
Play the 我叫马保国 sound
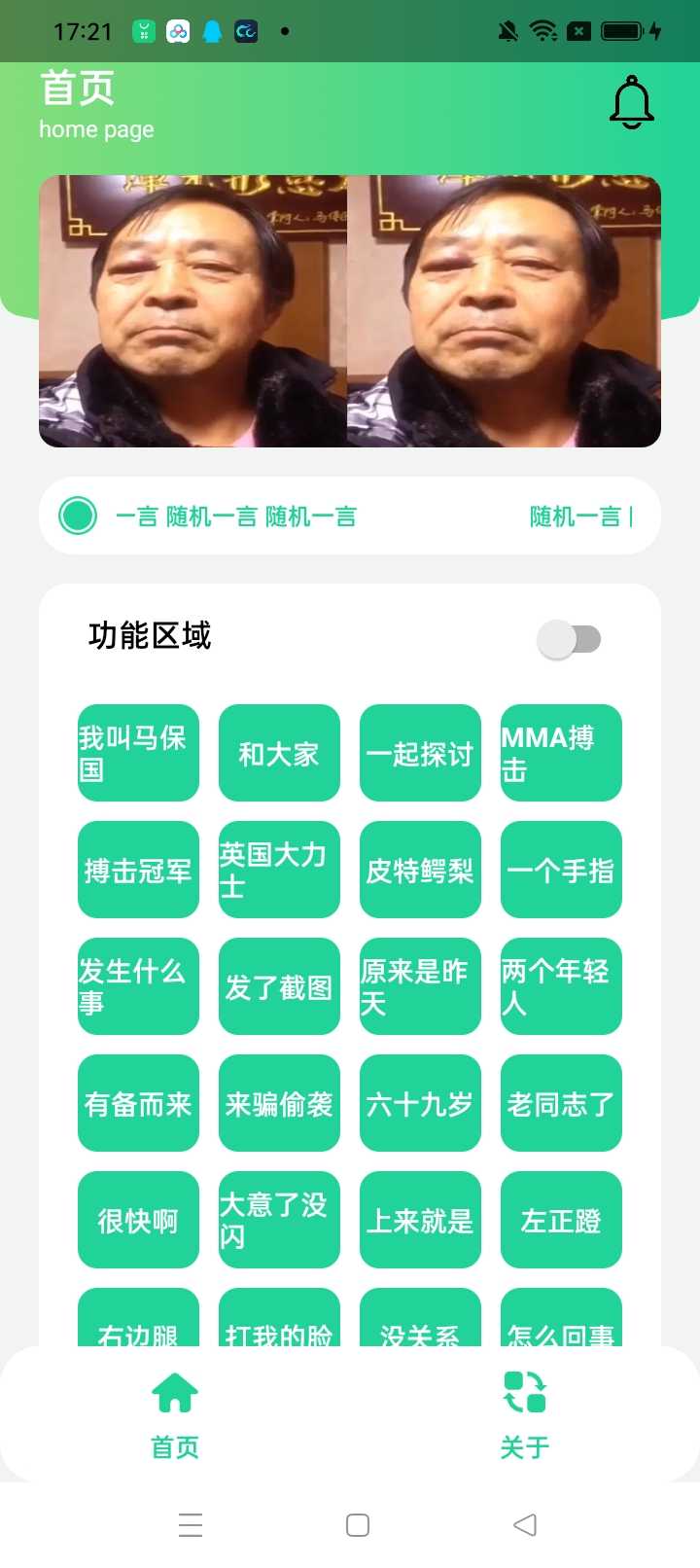[x=137, y=753]
